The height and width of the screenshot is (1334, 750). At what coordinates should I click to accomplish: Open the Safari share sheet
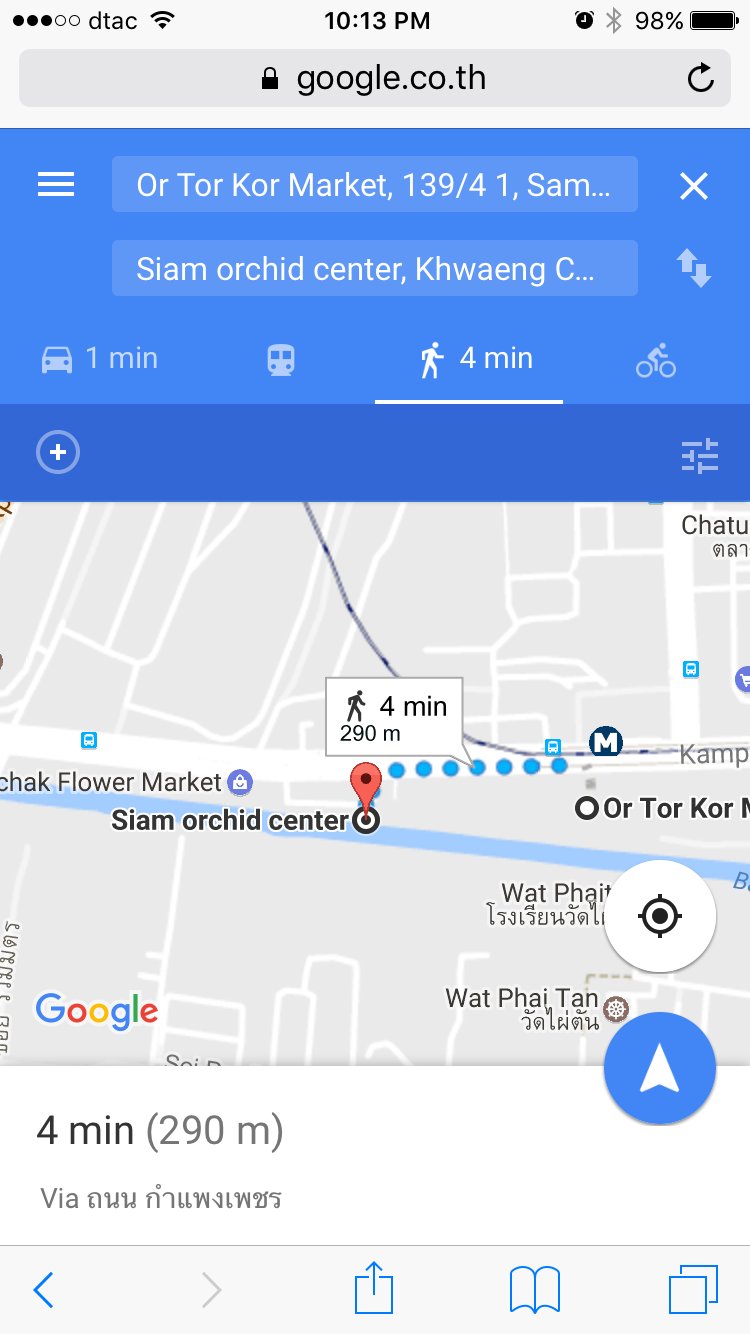click(x=374, y=1289)
